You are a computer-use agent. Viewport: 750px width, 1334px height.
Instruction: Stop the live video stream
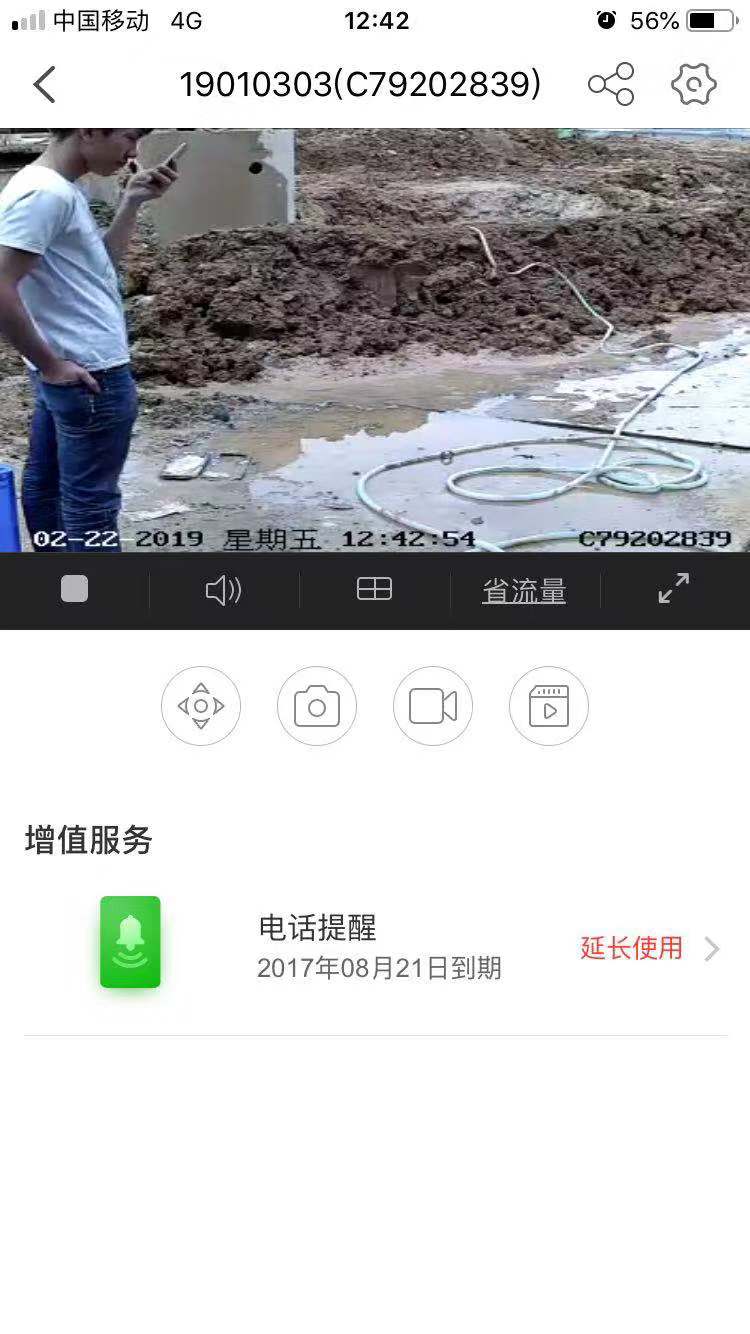point(75,589)
